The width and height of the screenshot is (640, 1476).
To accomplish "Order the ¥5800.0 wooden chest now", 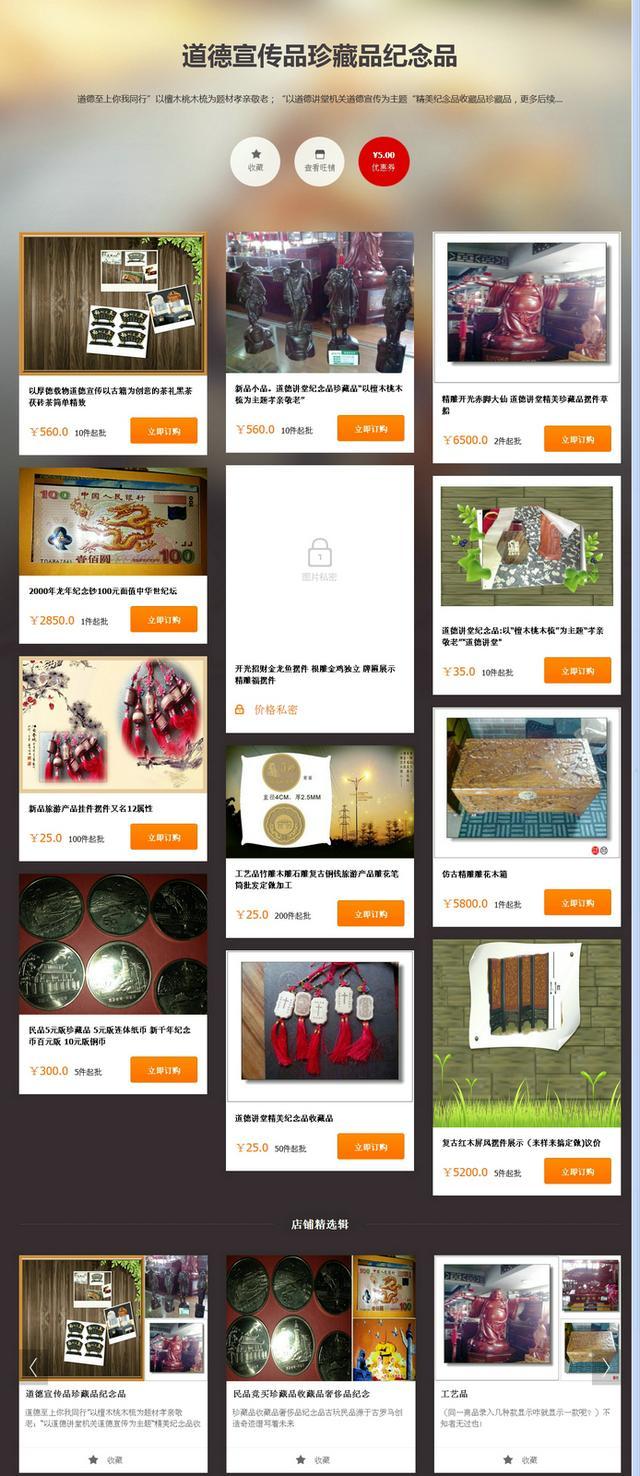I will (x=577, y=903).
